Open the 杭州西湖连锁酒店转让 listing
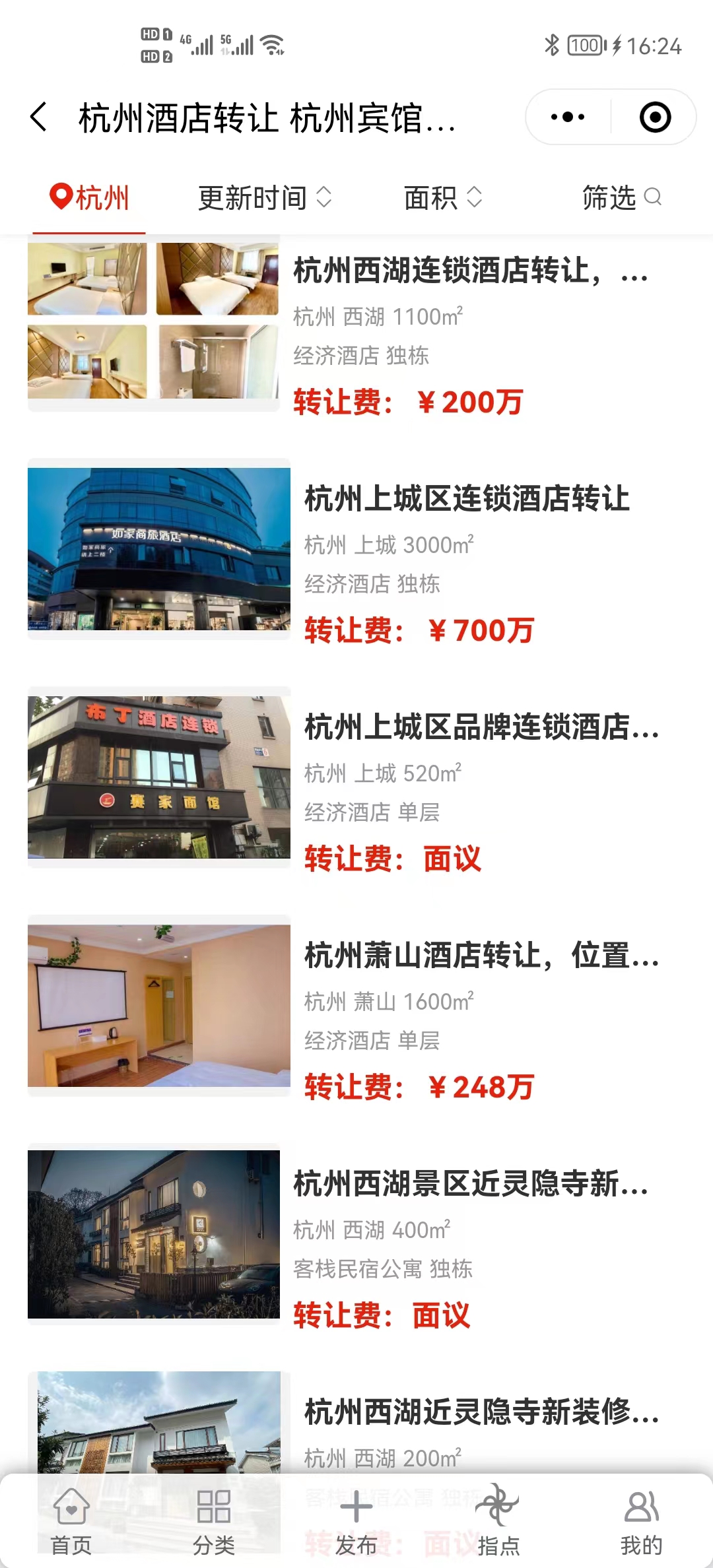 click(x=470, y=271)
